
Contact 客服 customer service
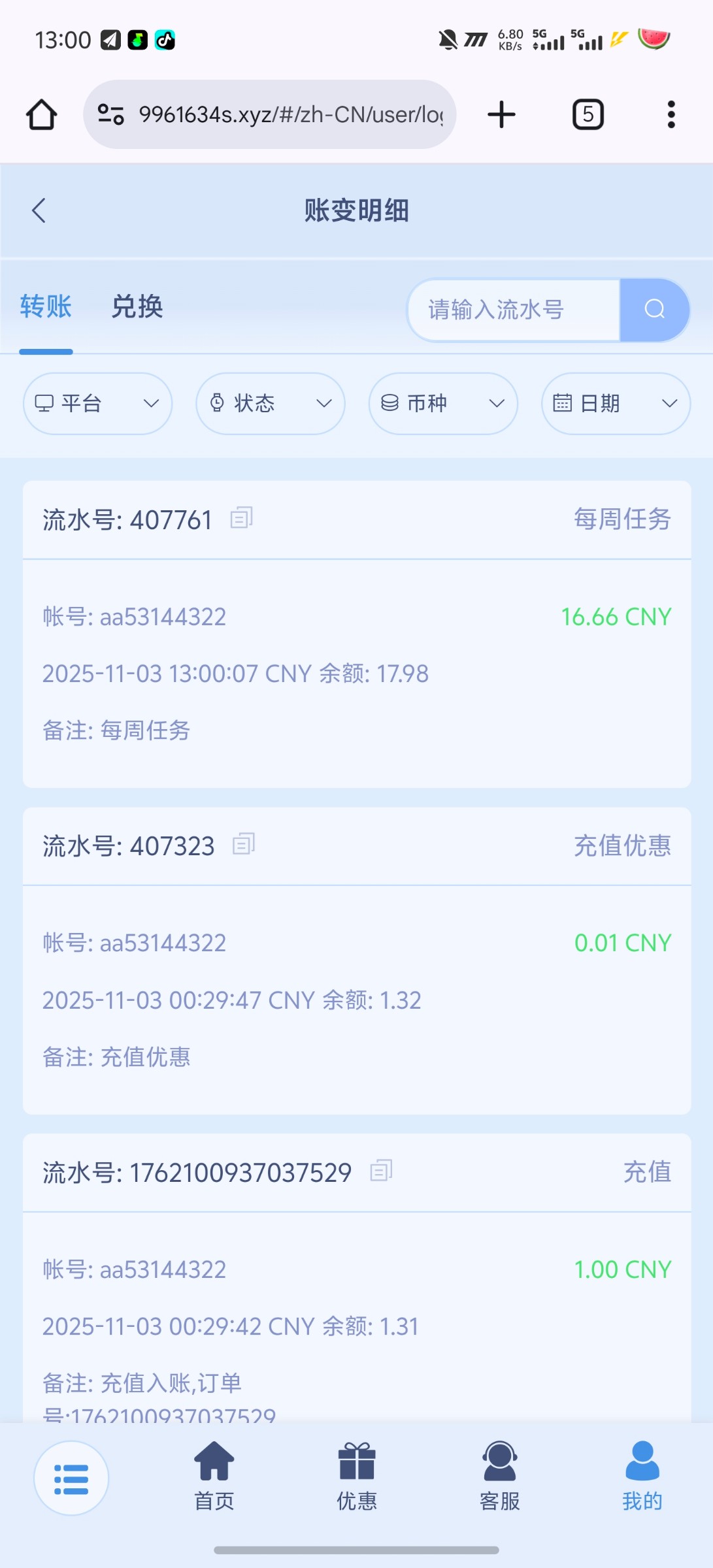click(x=500, y=1477)
